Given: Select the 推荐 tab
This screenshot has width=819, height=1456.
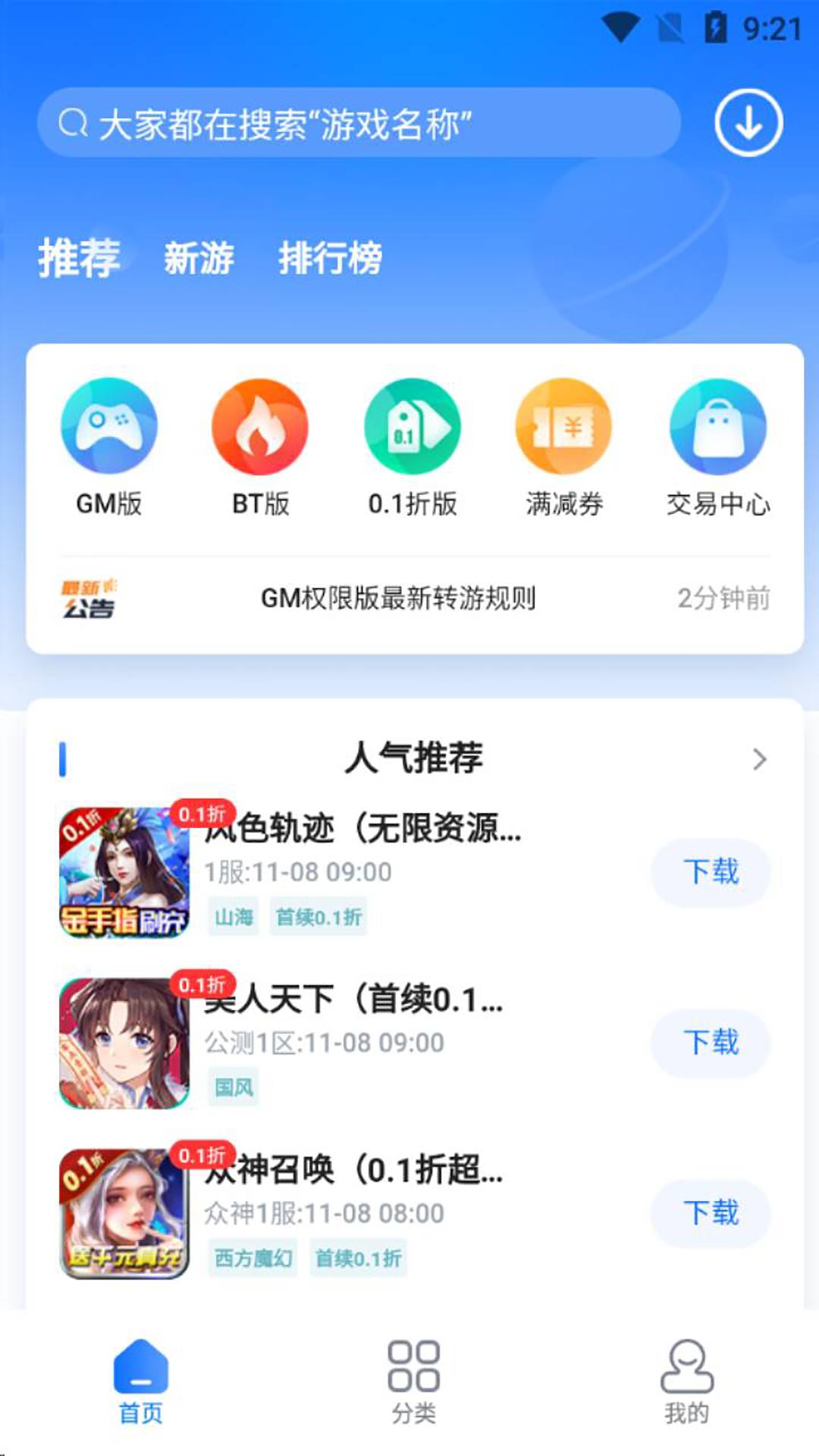Looking at the screenshot, I should tap(79, 258).
